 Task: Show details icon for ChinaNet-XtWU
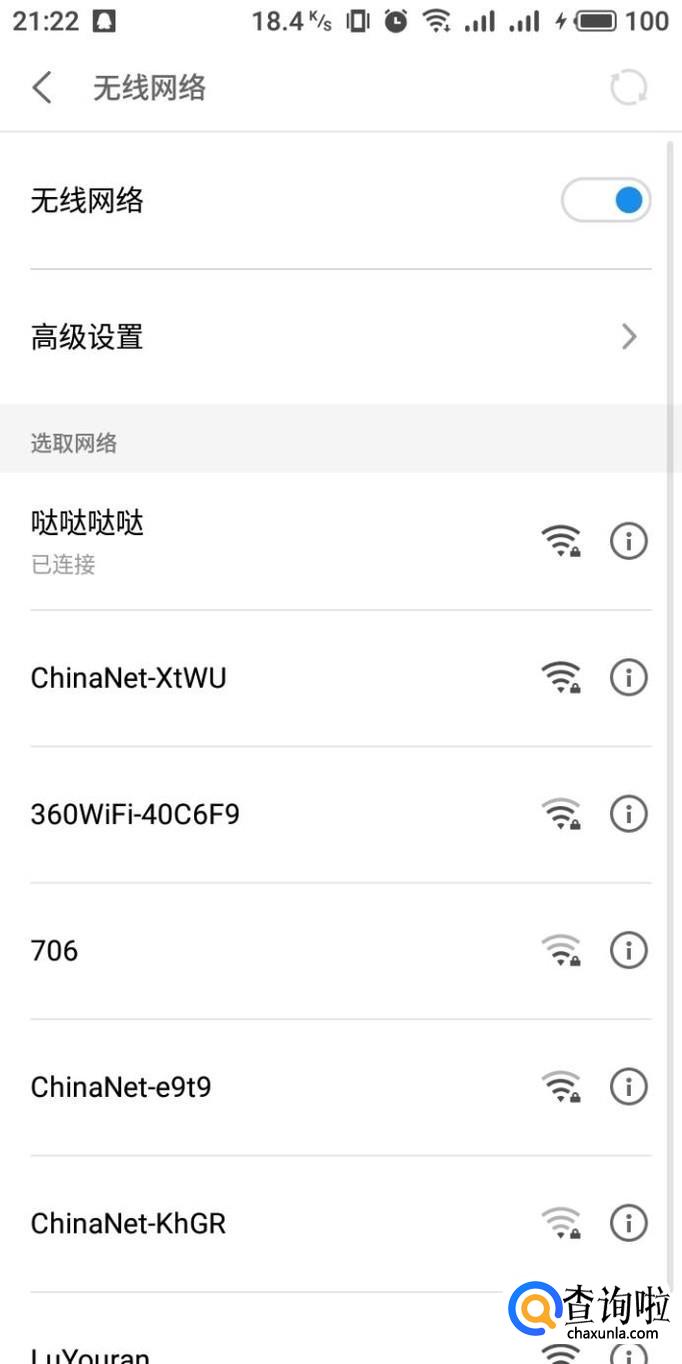(x=628, y=678)
